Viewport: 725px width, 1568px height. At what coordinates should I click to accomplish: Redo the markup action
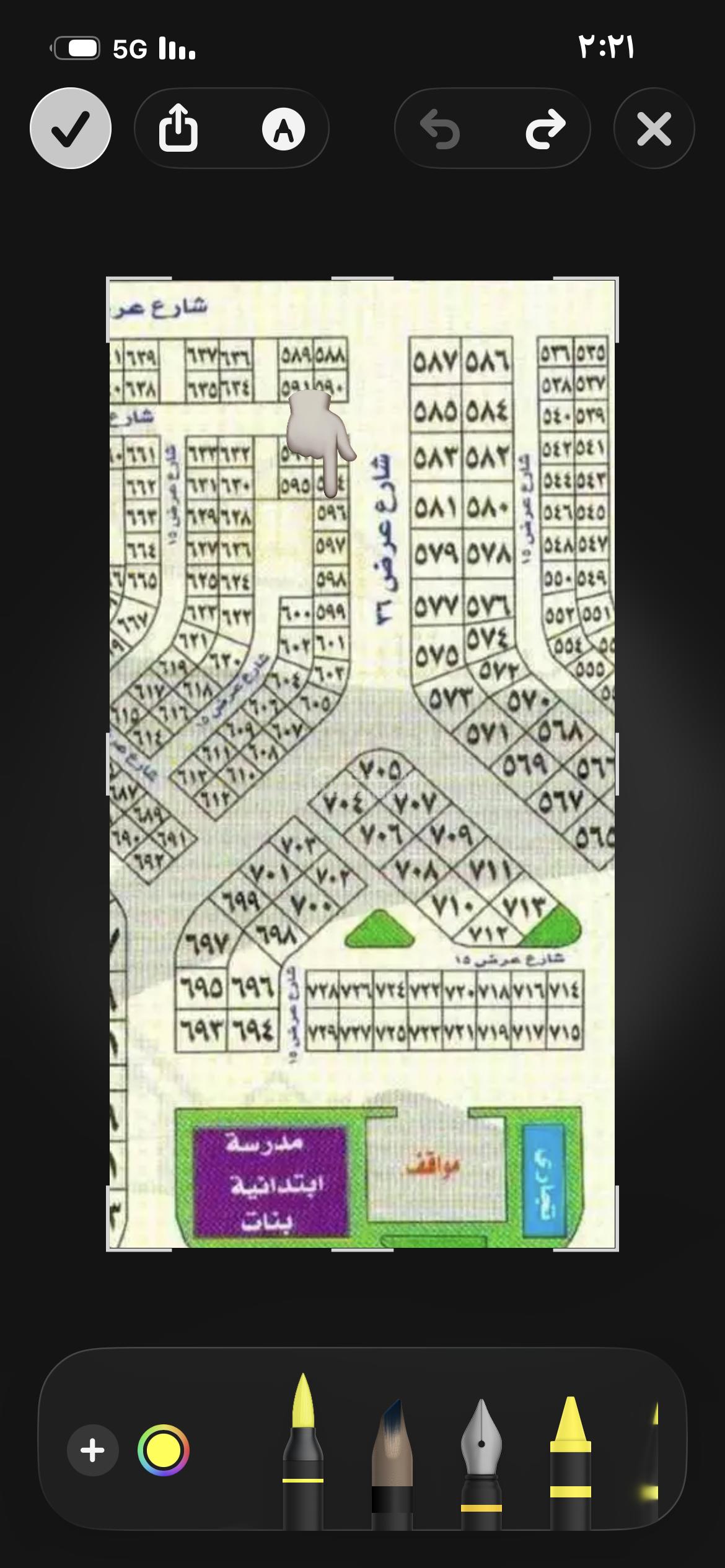point(545,129)
